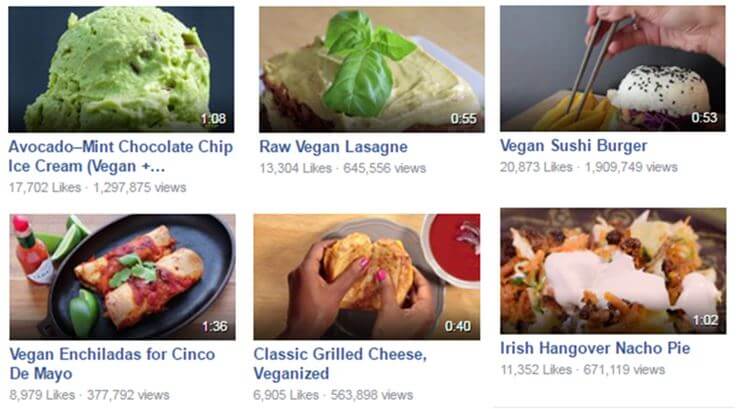This screenshot has width=740, height=409.
Task: Open the Vegan Sushi Burger title link
Action: tap(573, 146)
